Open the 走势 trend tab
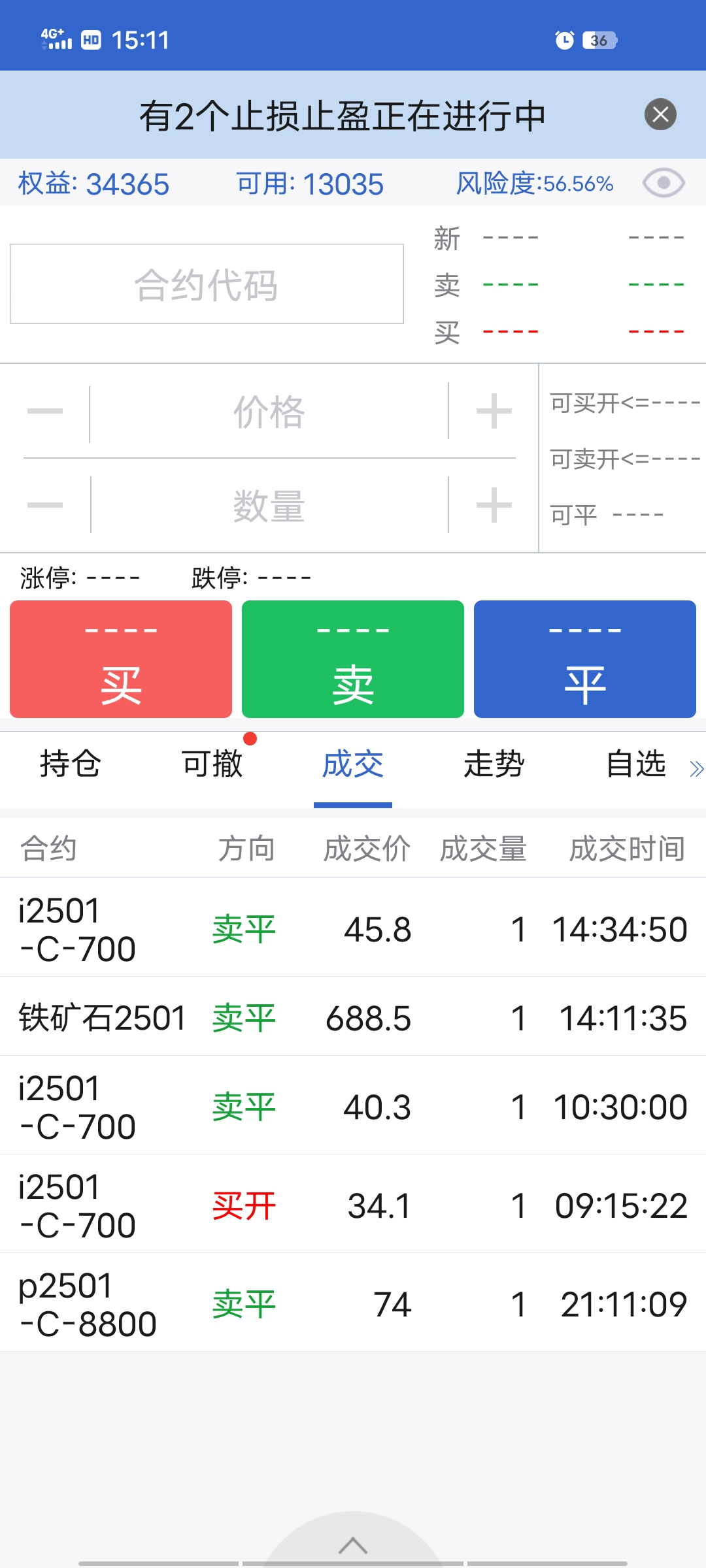Image resolution: width=706 pixels, height=1568 pixels. (x=494, y=764)
